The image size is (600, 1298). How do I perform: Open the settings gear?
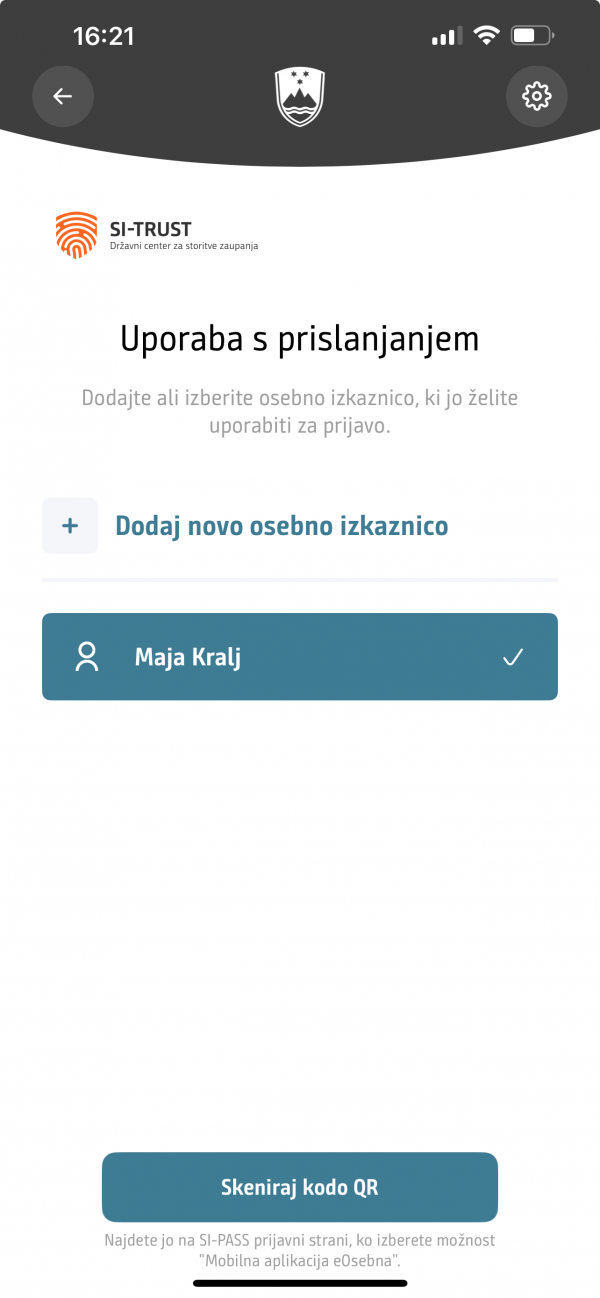click(537, 96)
